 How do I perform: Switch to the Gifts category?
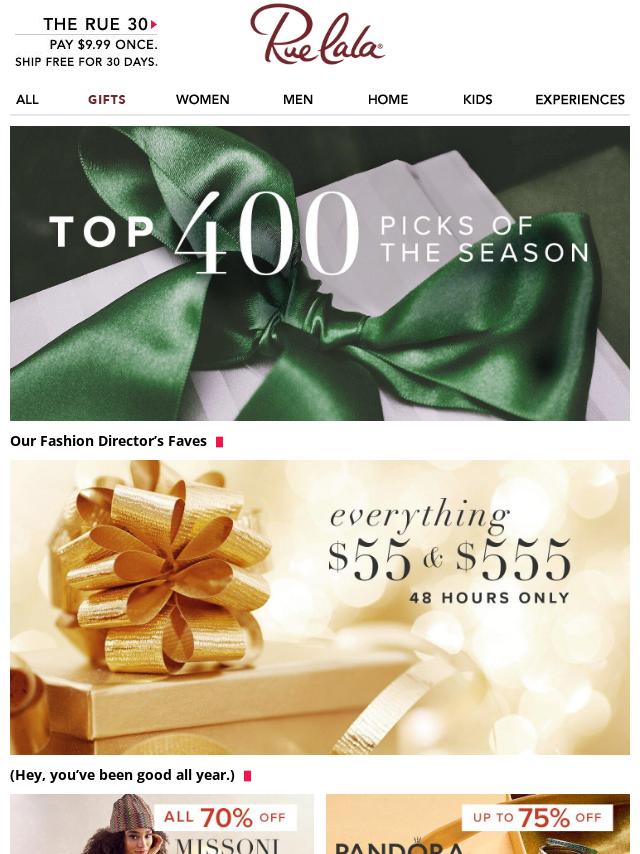click(107, 100)
